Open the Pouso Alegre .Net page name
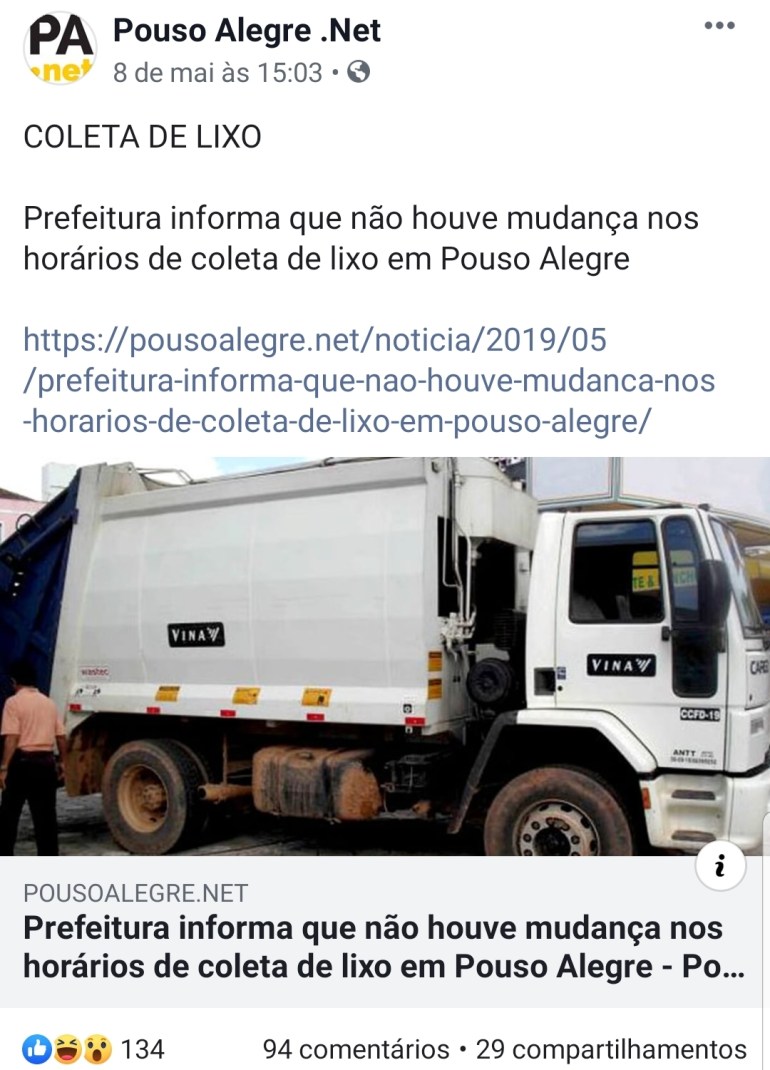The height and width of the screenshot is (1070, 770). point(246,31)
